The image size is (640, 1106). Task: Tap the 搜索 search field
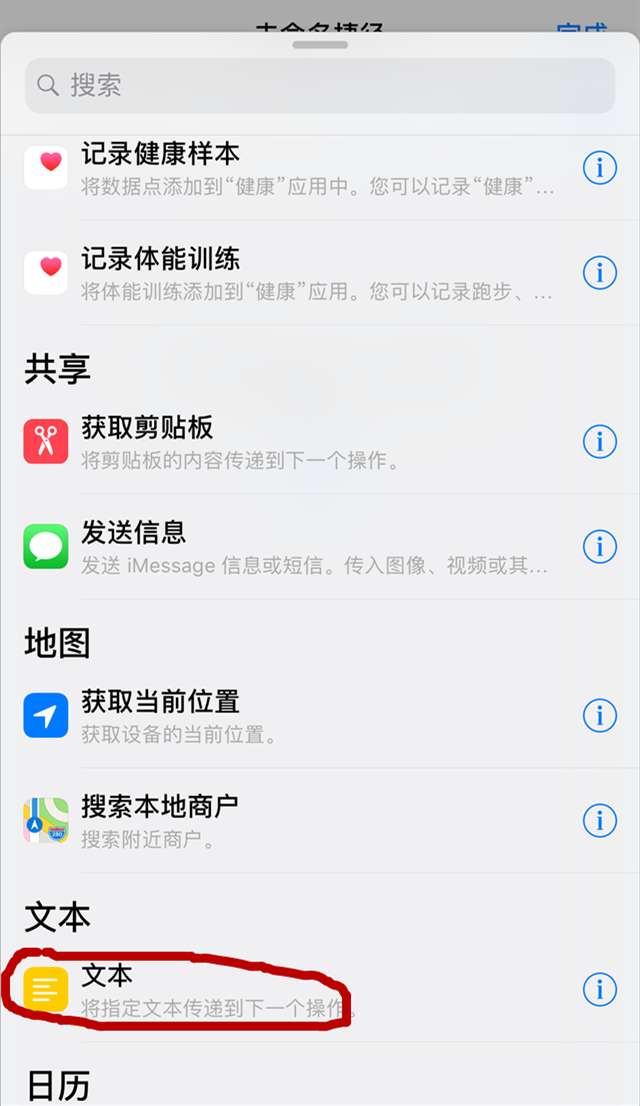pos(320,85)
